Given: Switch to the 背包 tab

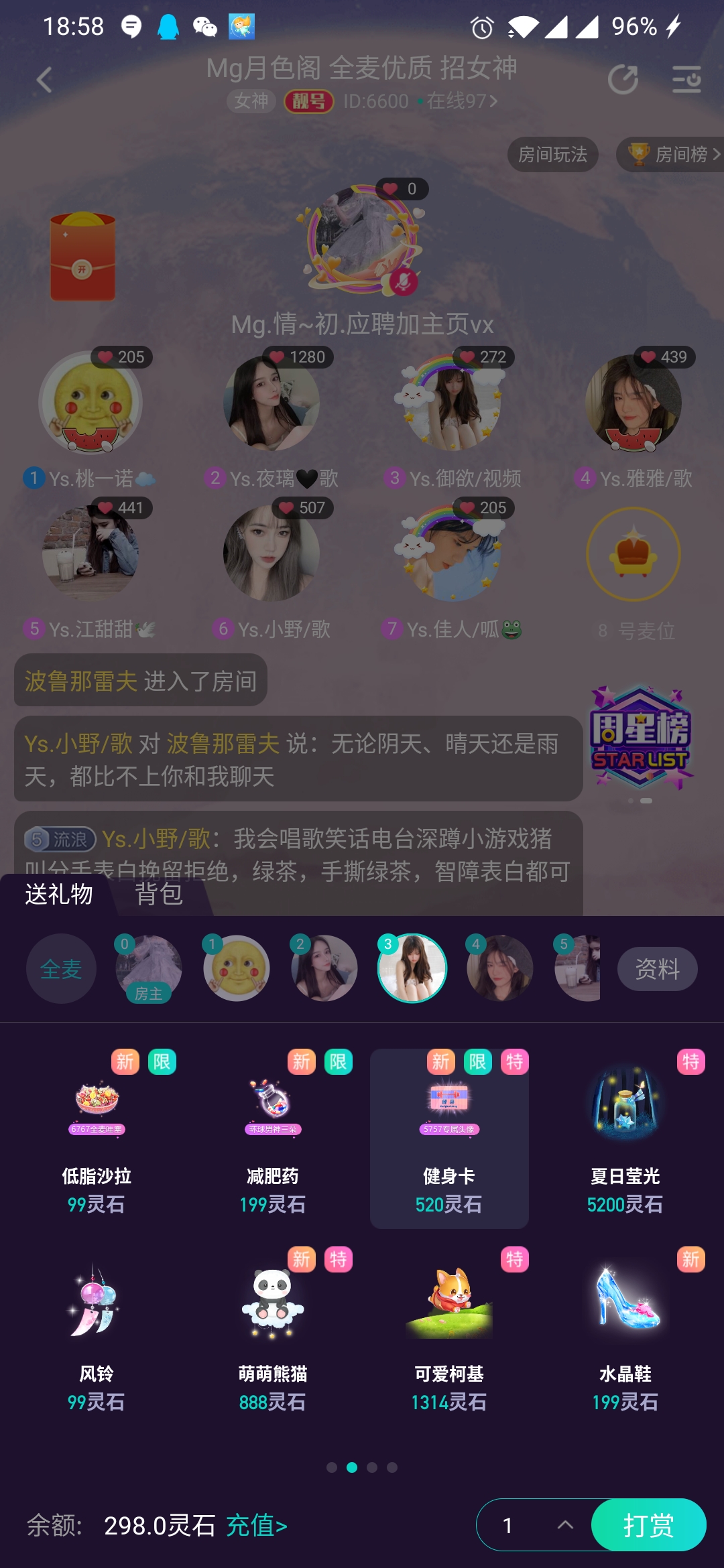Looking at the screenshot, I should (x=159, y=894).
